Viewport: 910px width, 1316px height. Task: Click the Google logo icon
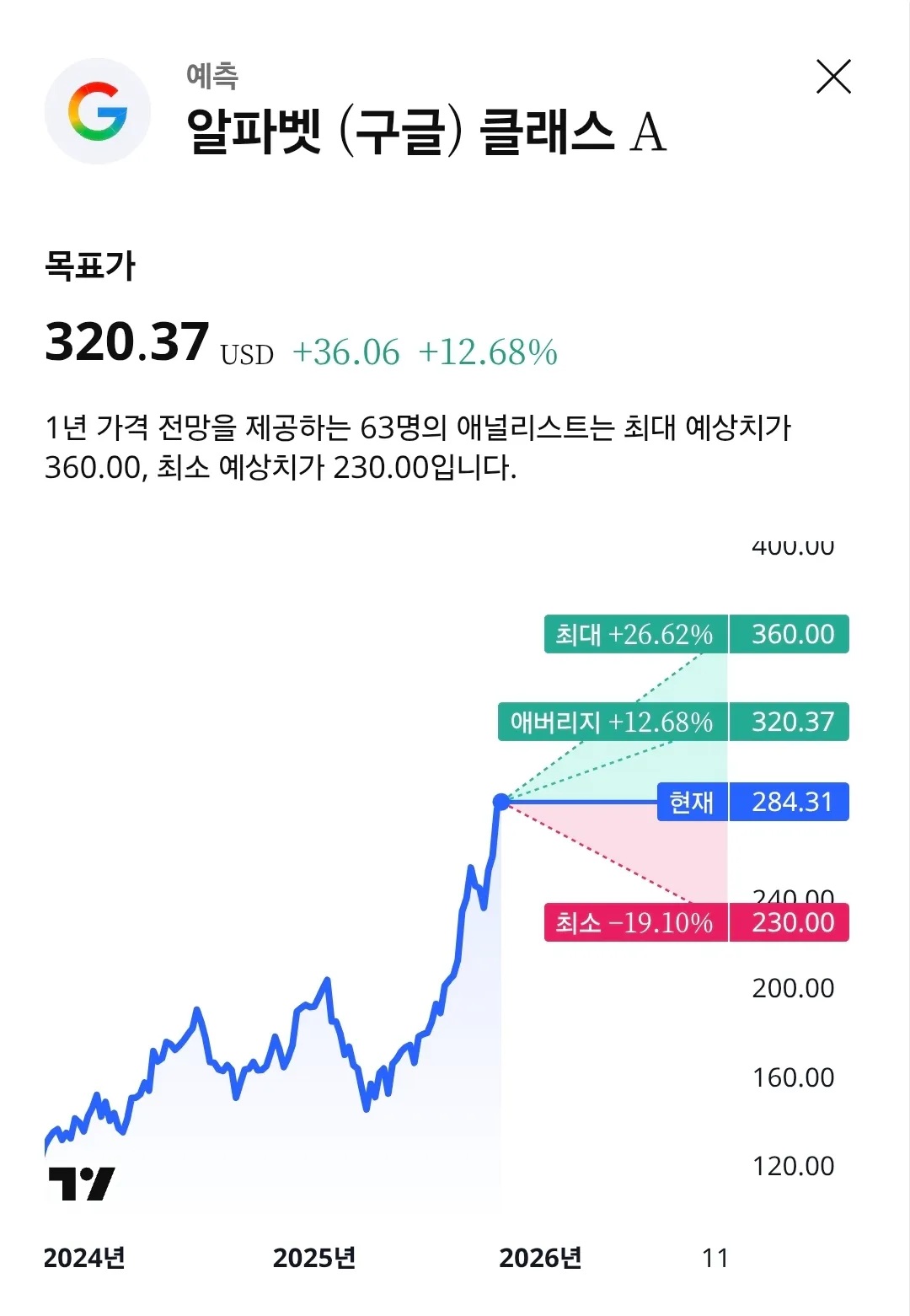click(97, 110)
